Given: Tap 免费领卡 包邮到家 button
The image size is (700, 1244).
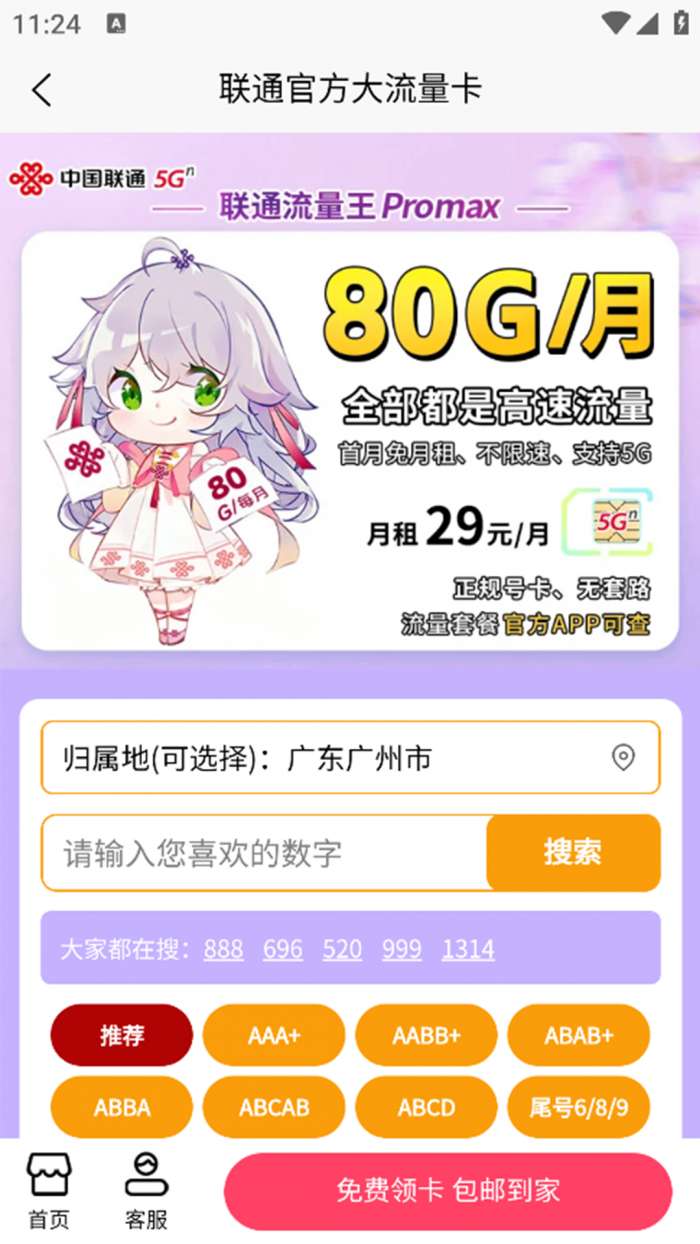Looking at the screenshot, I should 447,1190.
